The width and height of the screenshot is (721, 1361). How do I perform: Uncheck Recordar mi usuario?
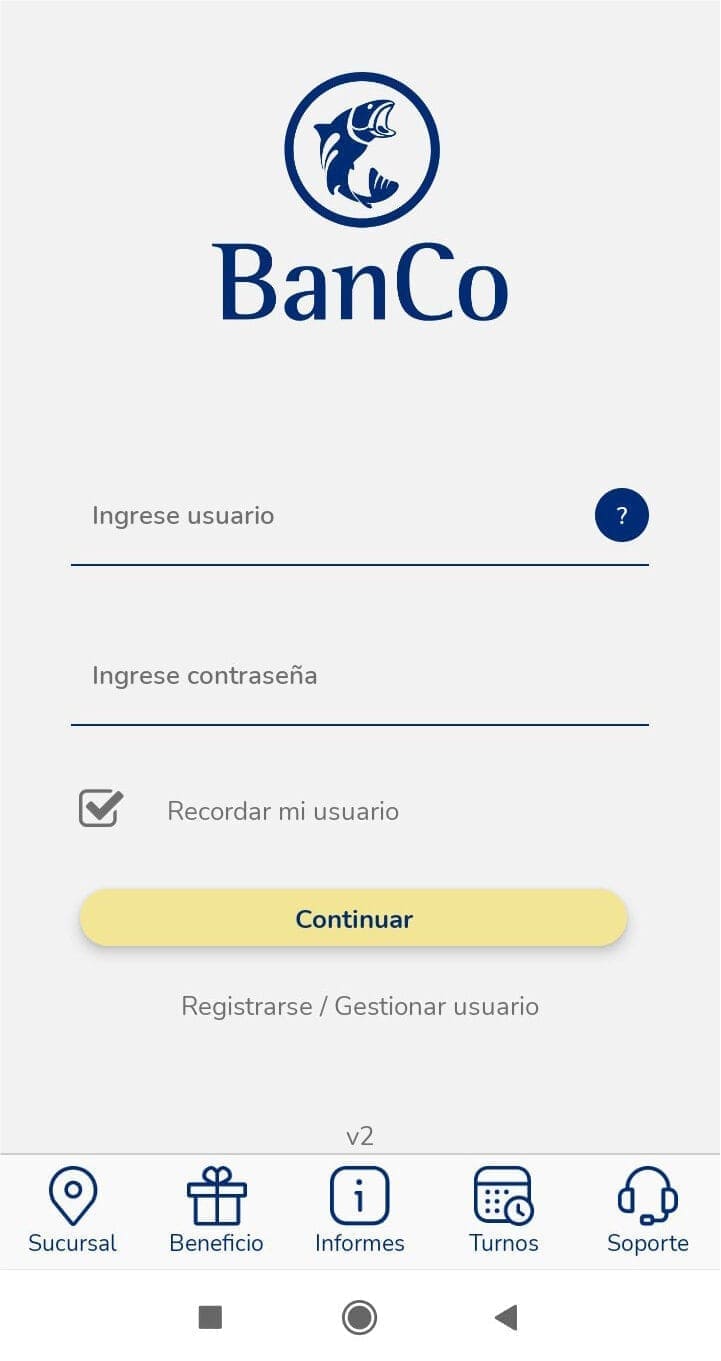[x=101, y=808]
